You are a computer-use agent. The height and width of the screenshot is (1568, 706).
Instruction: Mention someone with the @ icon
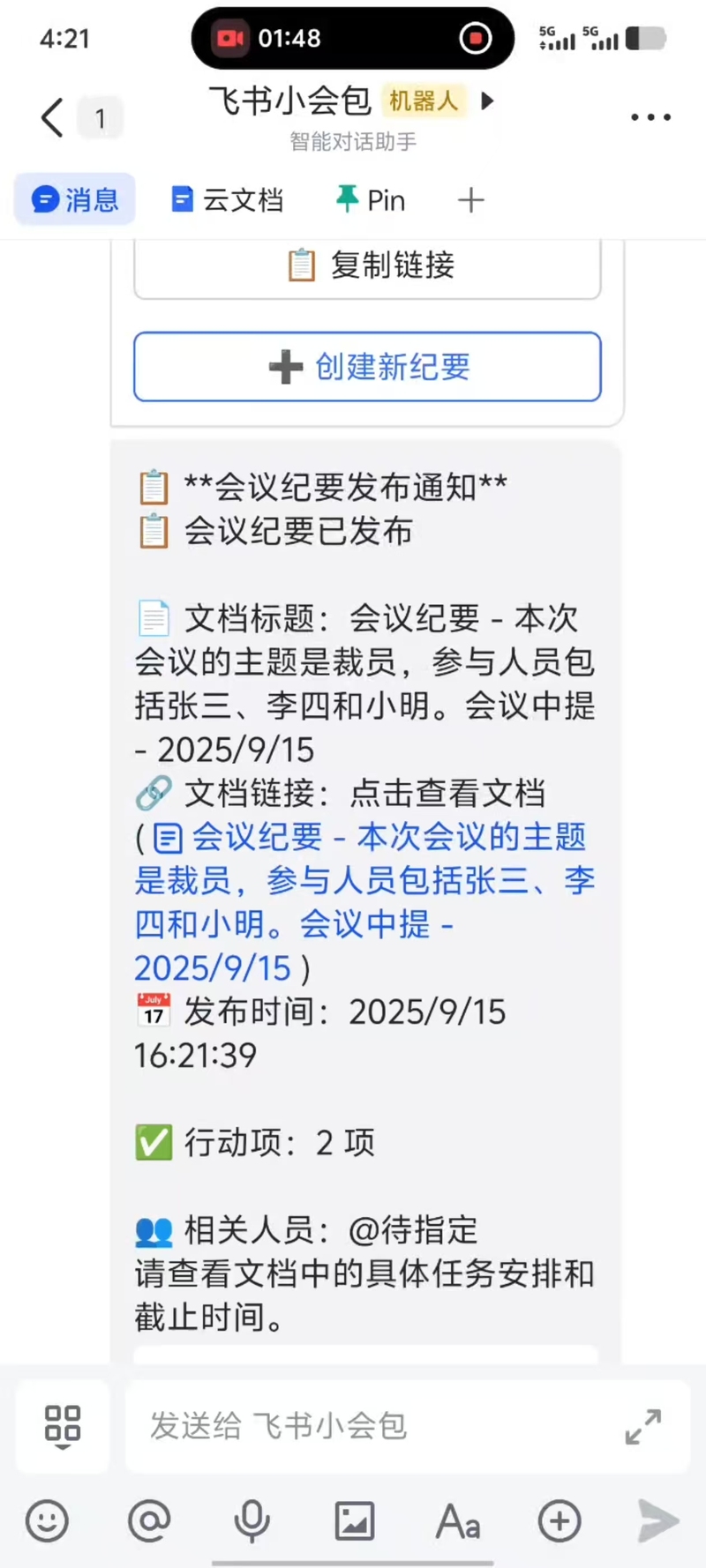coord(149,1521)
